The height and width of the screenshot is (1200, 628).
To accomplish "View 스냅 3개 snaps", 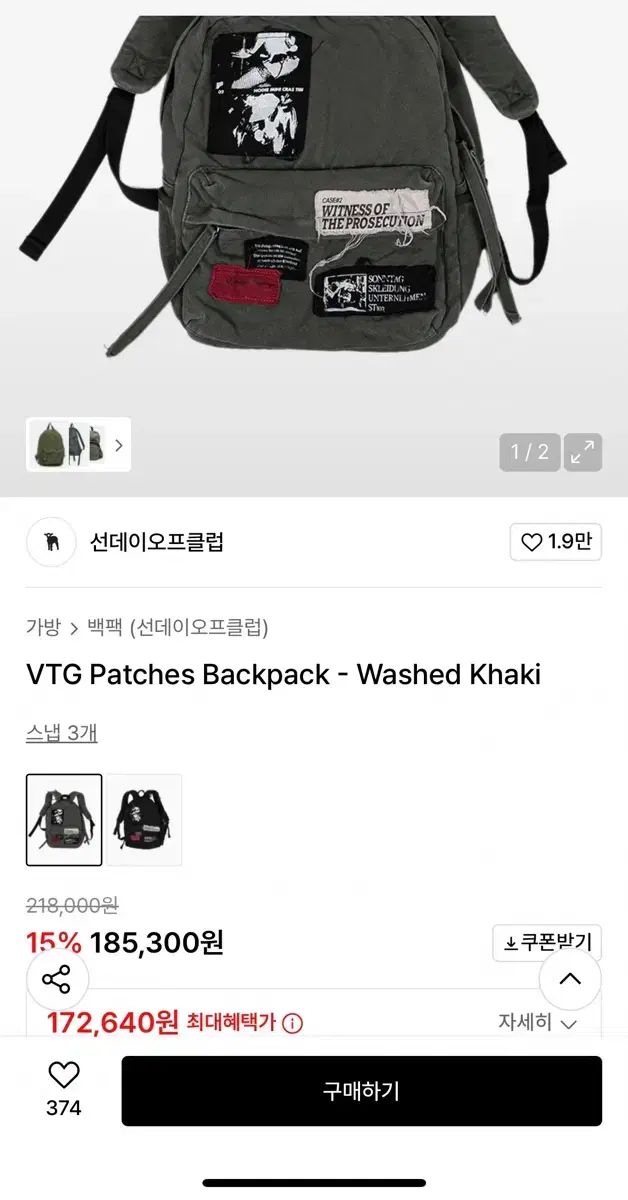I will (x=61, y=732).
